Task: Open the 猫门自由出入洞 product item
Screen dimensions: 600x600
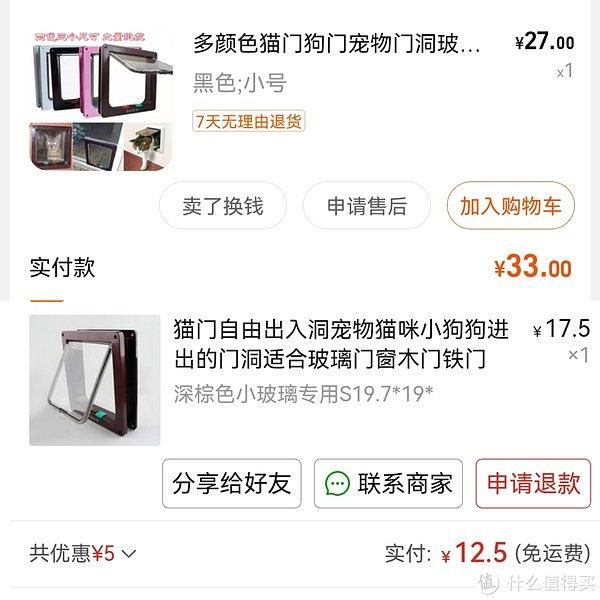Action: (x=341, y=343)
